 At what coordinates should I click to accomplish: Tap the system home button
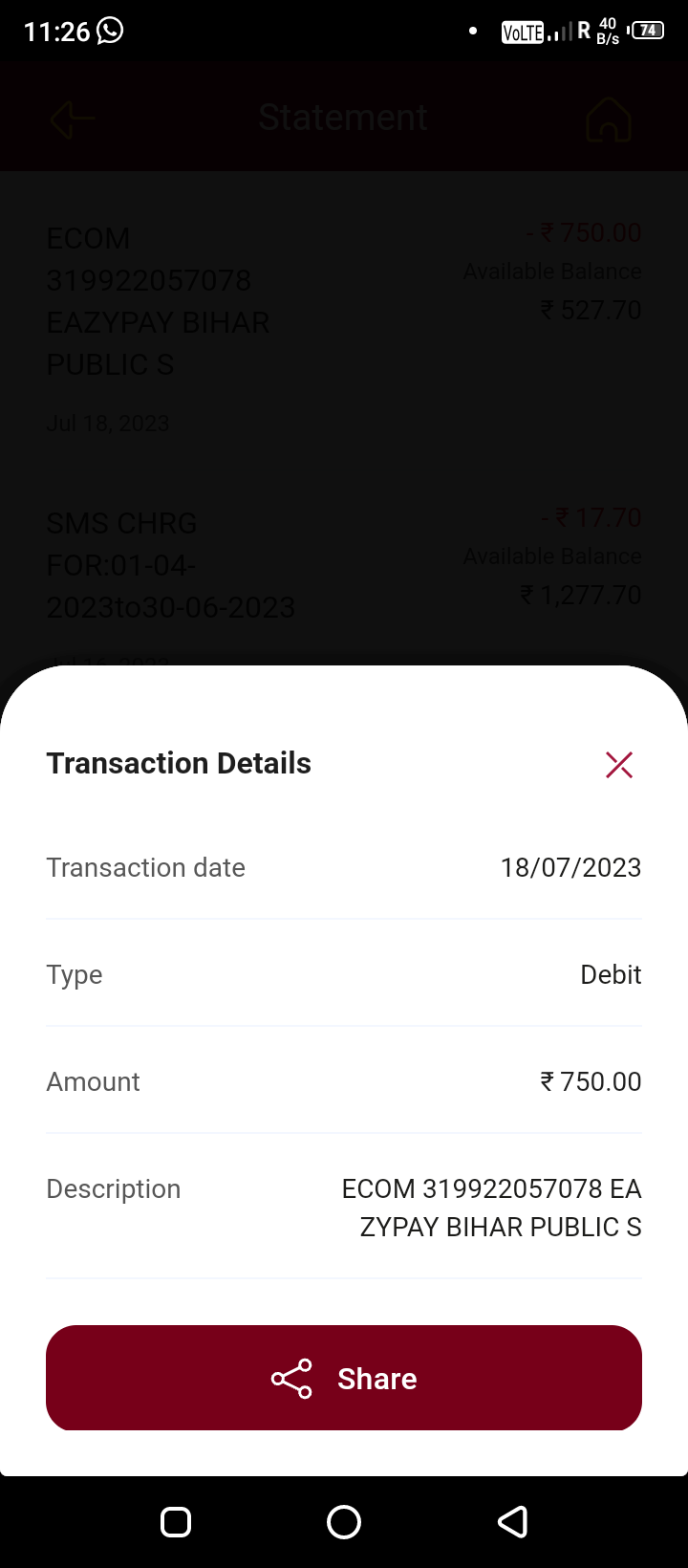click(x=344, y=1521)
